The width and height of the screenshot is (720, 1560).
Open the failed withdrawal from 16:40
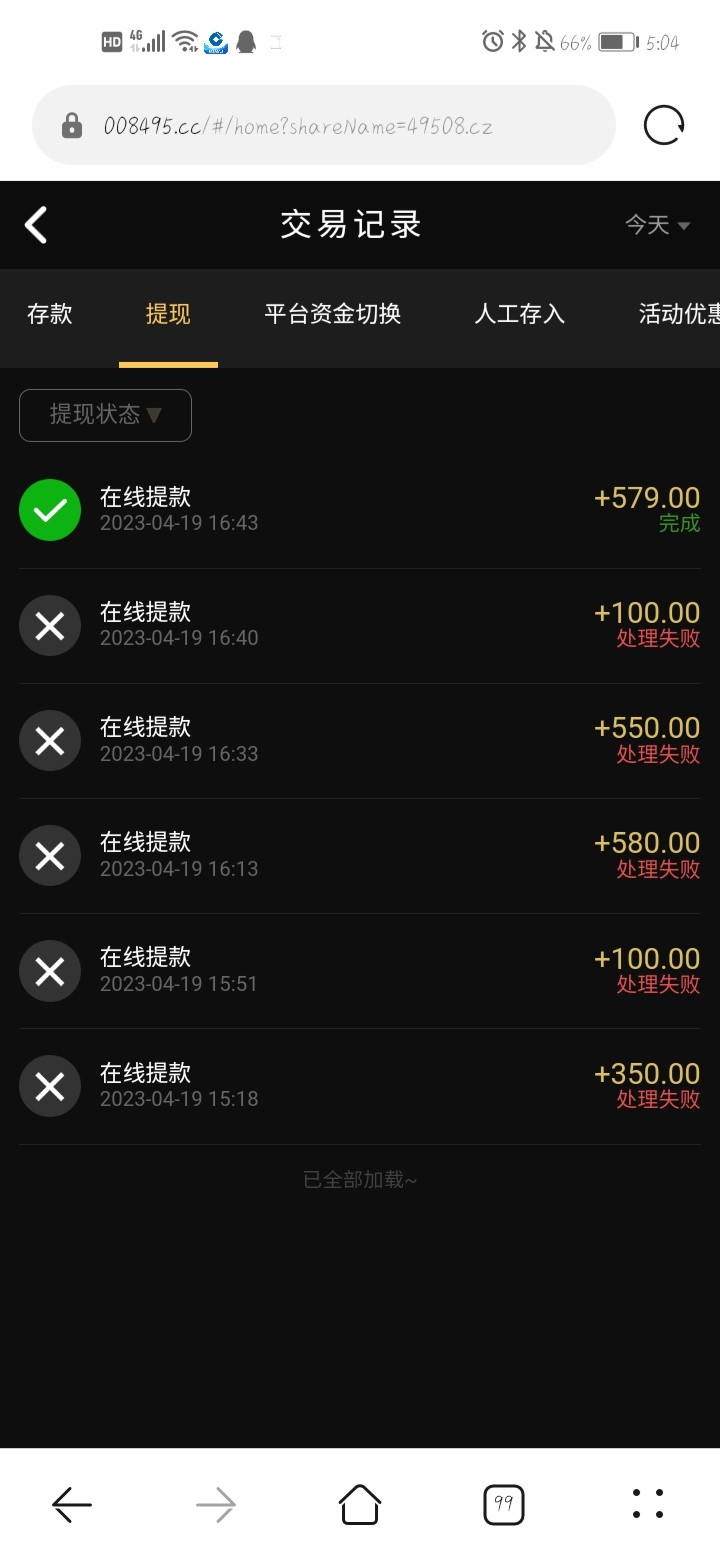point(360,625)
